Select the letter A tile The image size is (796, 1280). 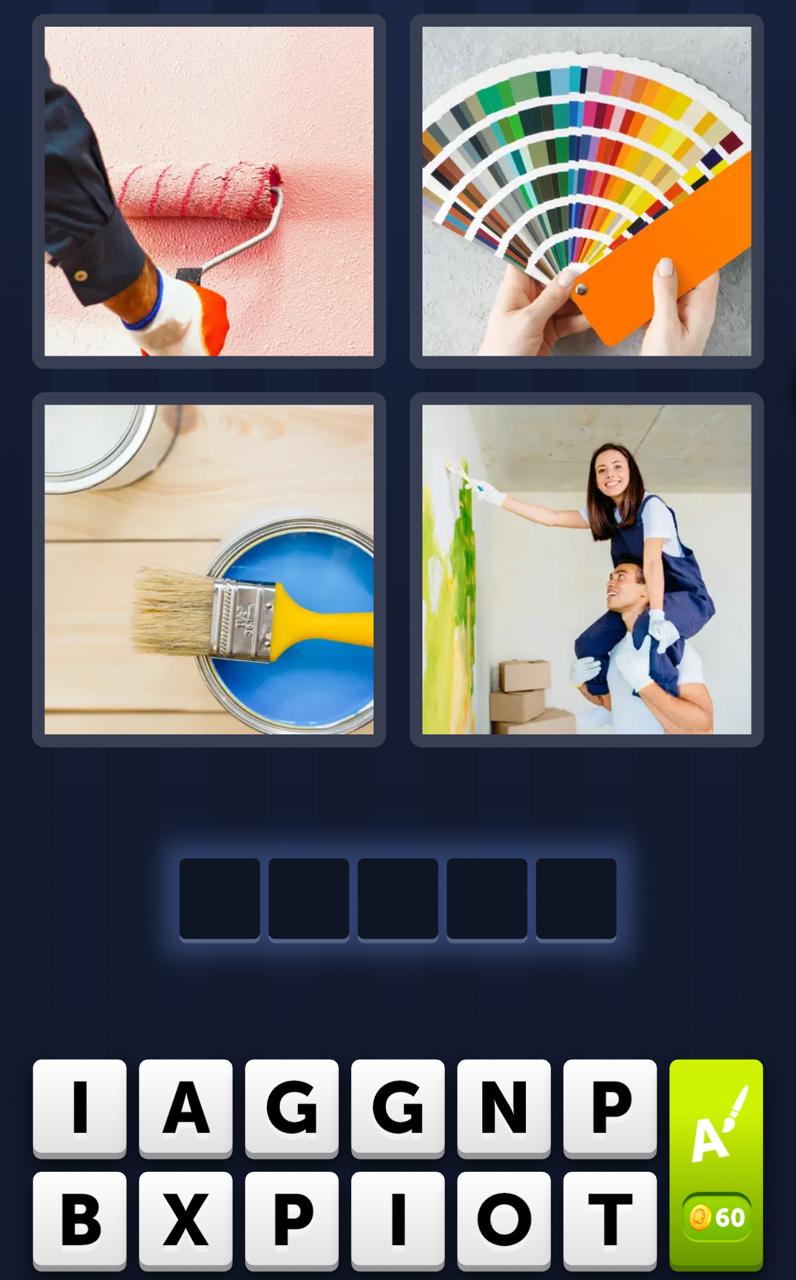186,1106
